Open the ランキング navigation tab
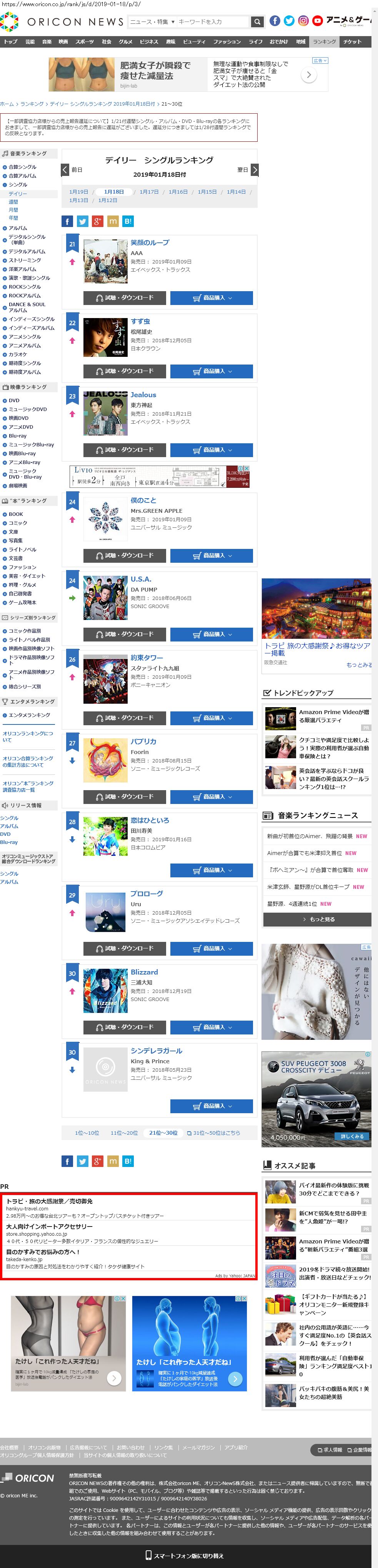The width and height of the screenshot is (378, 1568). (324, 42)
